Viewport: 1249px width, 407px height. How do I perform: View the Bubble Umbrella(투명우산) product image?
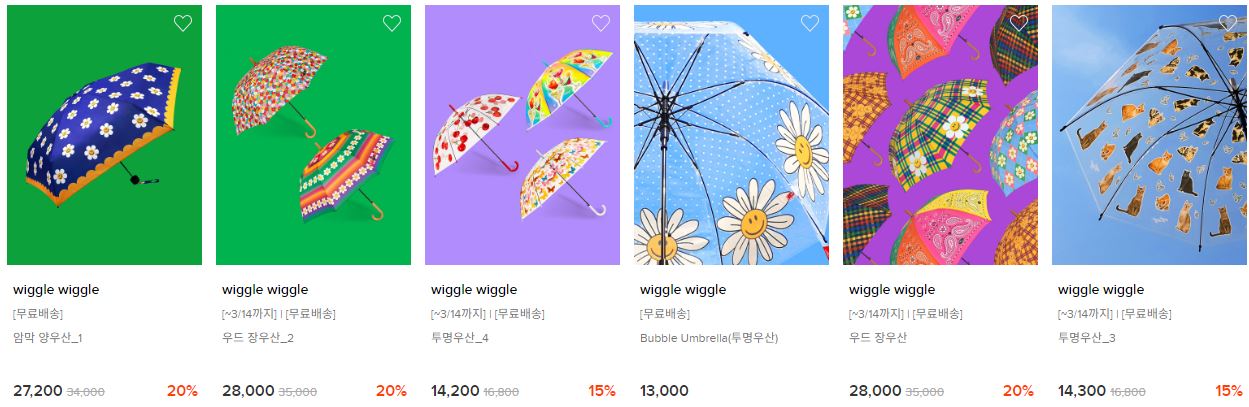(x=731, y=135)
